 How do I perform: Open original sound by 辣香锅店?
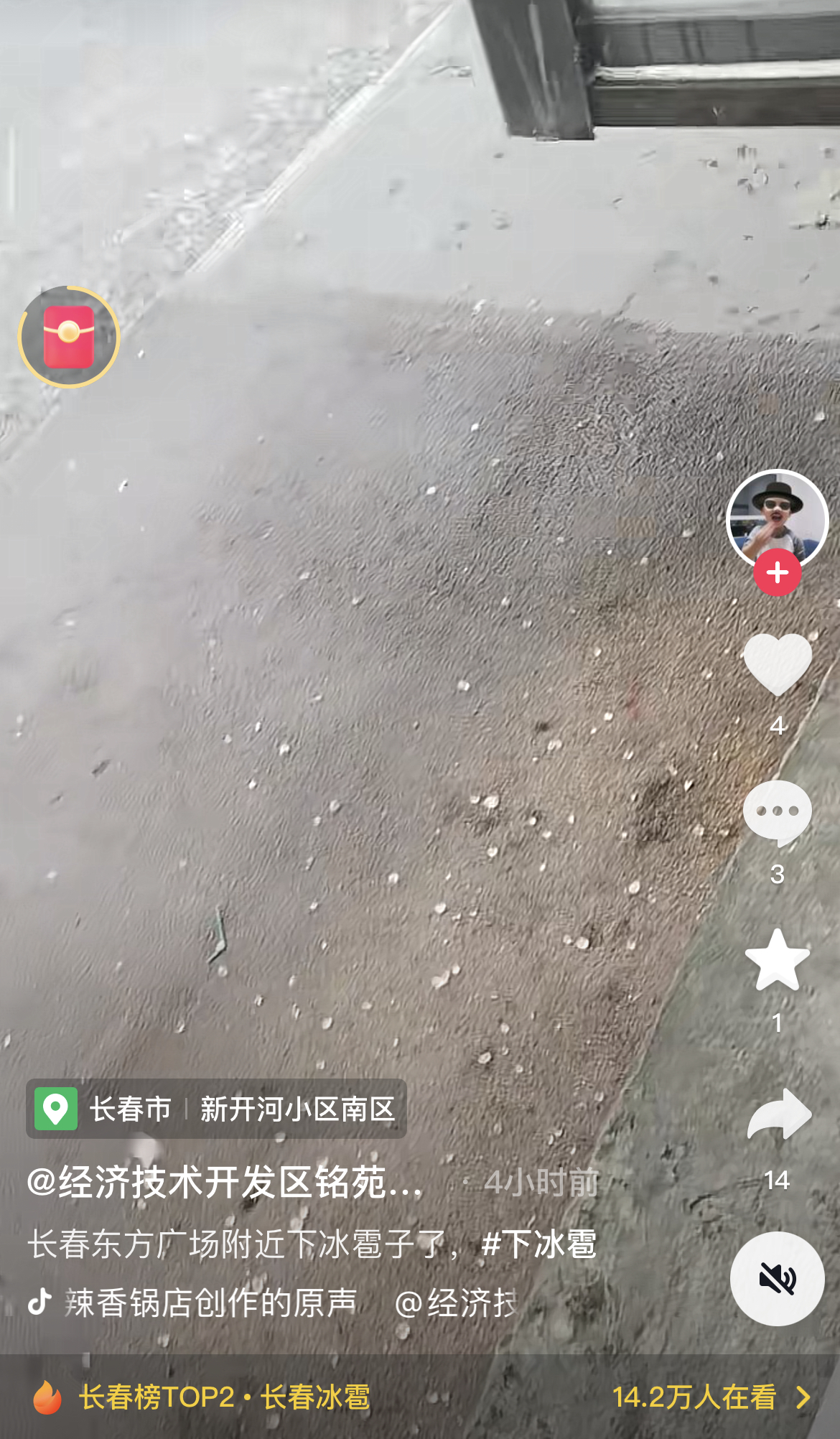pyautogui.click(x=211, y=1303)
